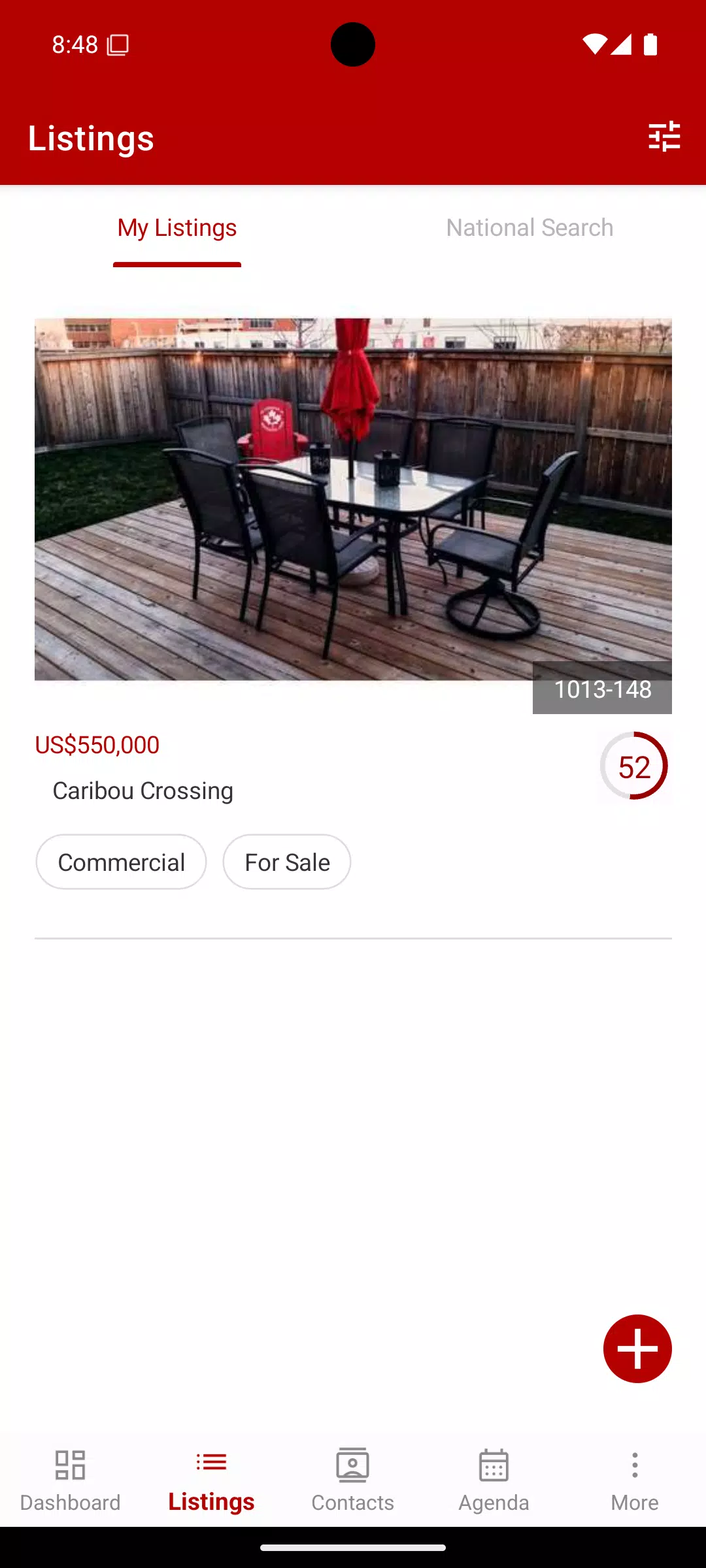
Task: Switch to the National Search tab
Action: (x=529, y=228)
